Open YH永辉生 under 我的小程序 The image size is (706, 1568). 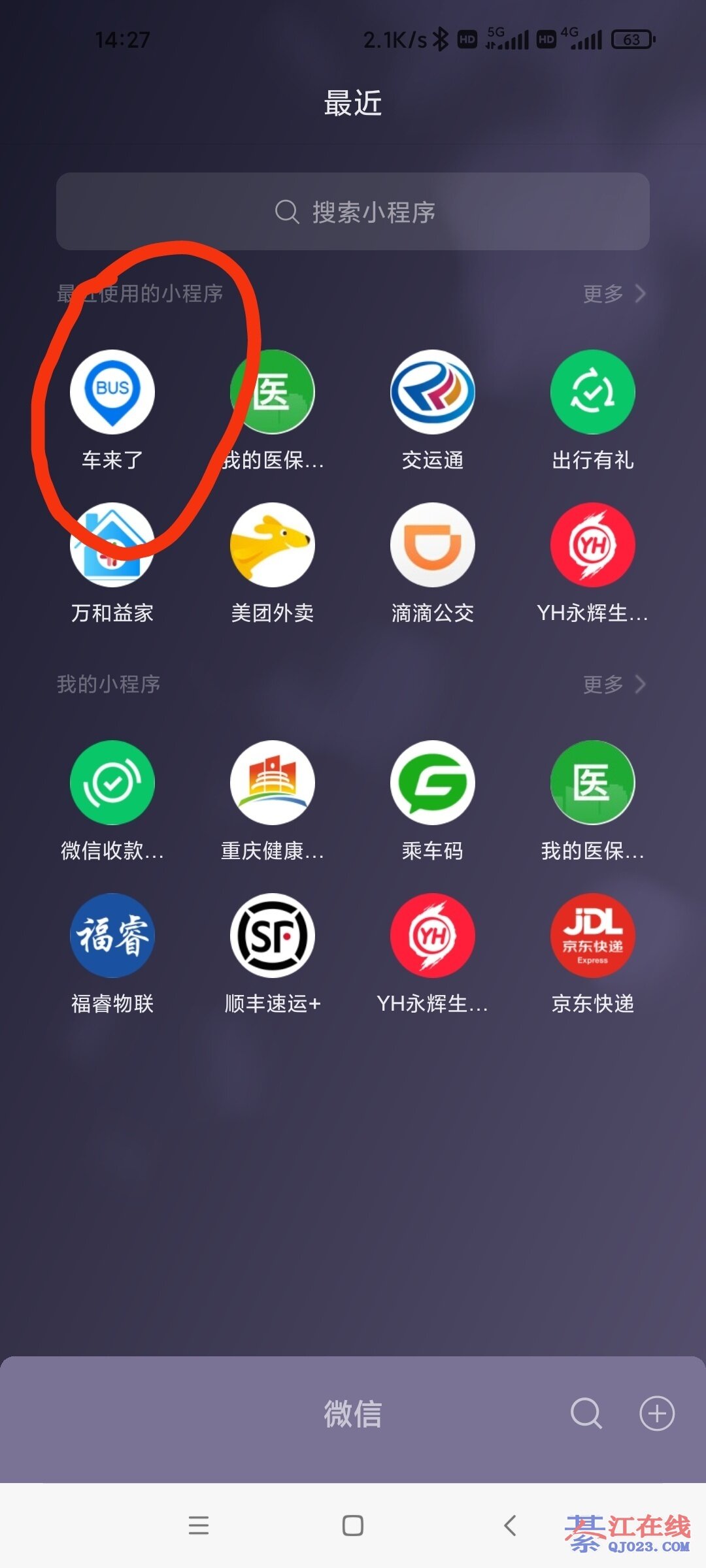click(x=433, y=936)
